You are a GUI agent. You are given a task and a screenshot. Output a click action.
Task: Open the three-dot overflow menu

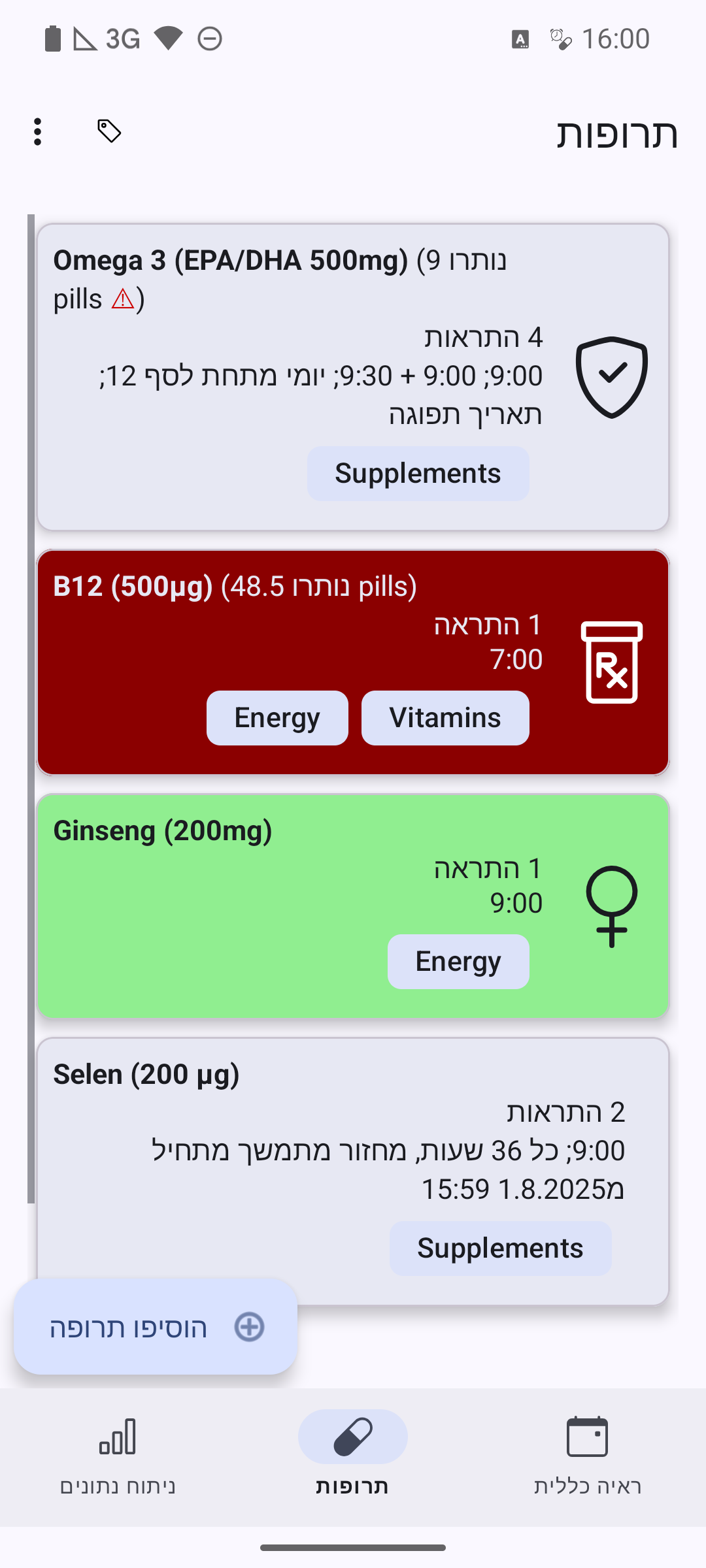[x=38, y=132]
